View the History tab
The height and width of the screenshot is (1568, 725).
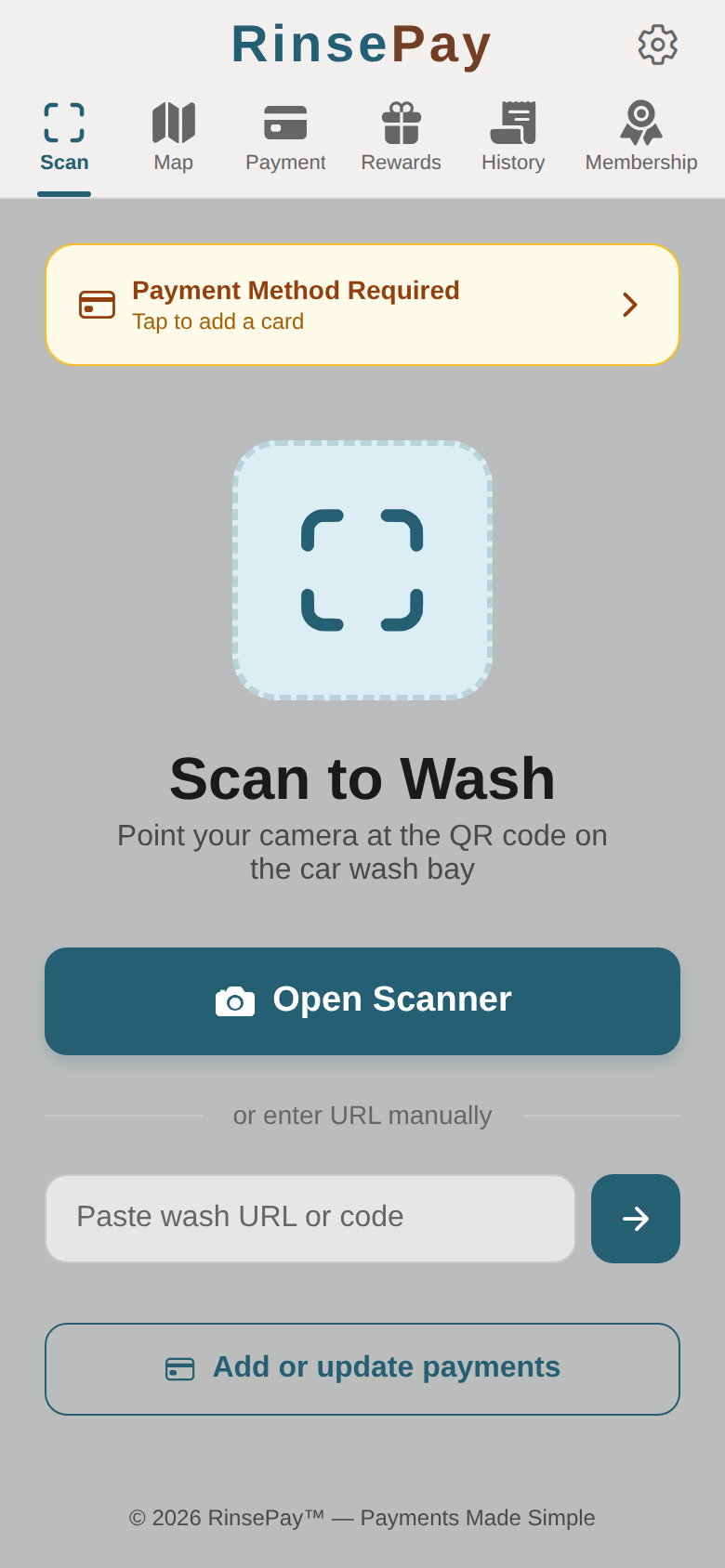coord(513,139)
